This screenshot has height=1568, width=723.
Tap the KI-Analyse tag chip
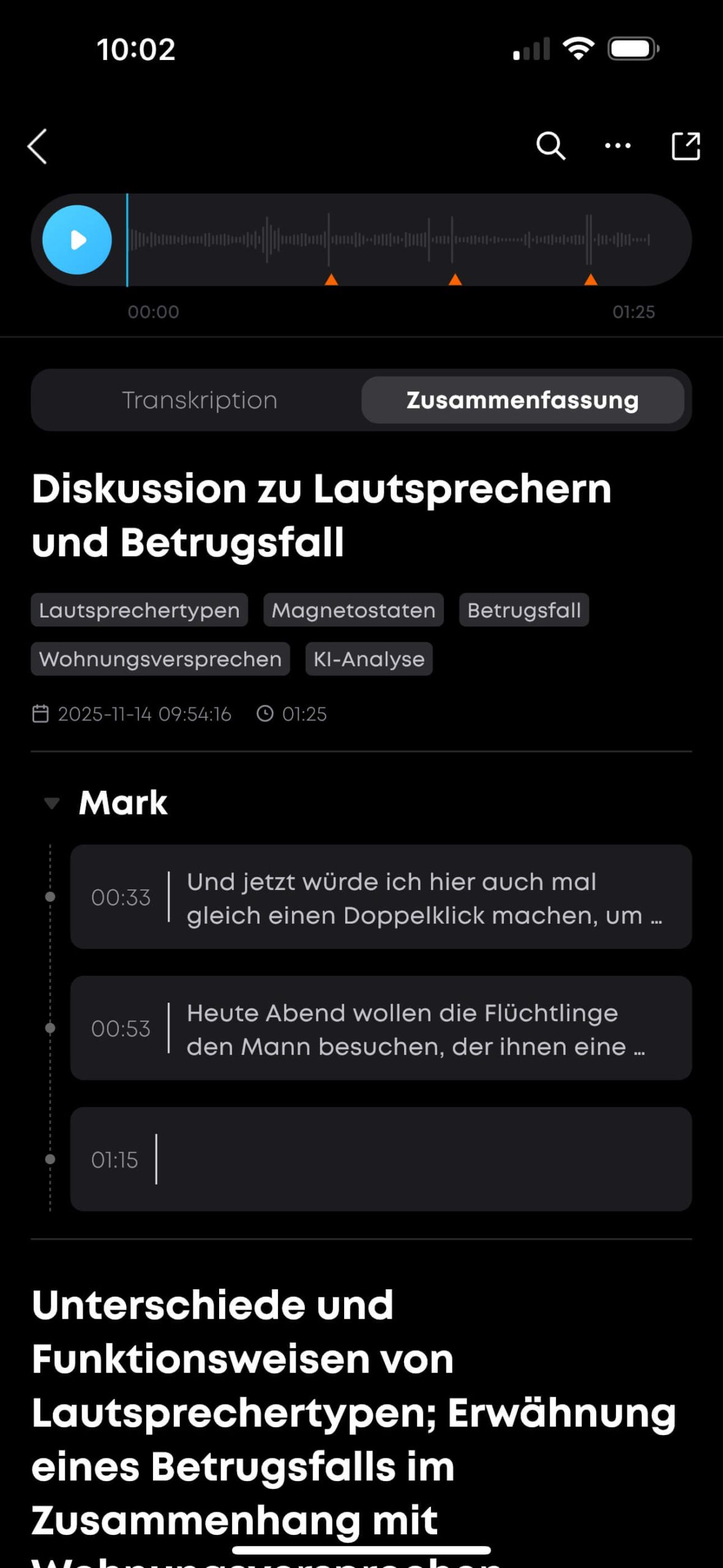coord(369,659)
